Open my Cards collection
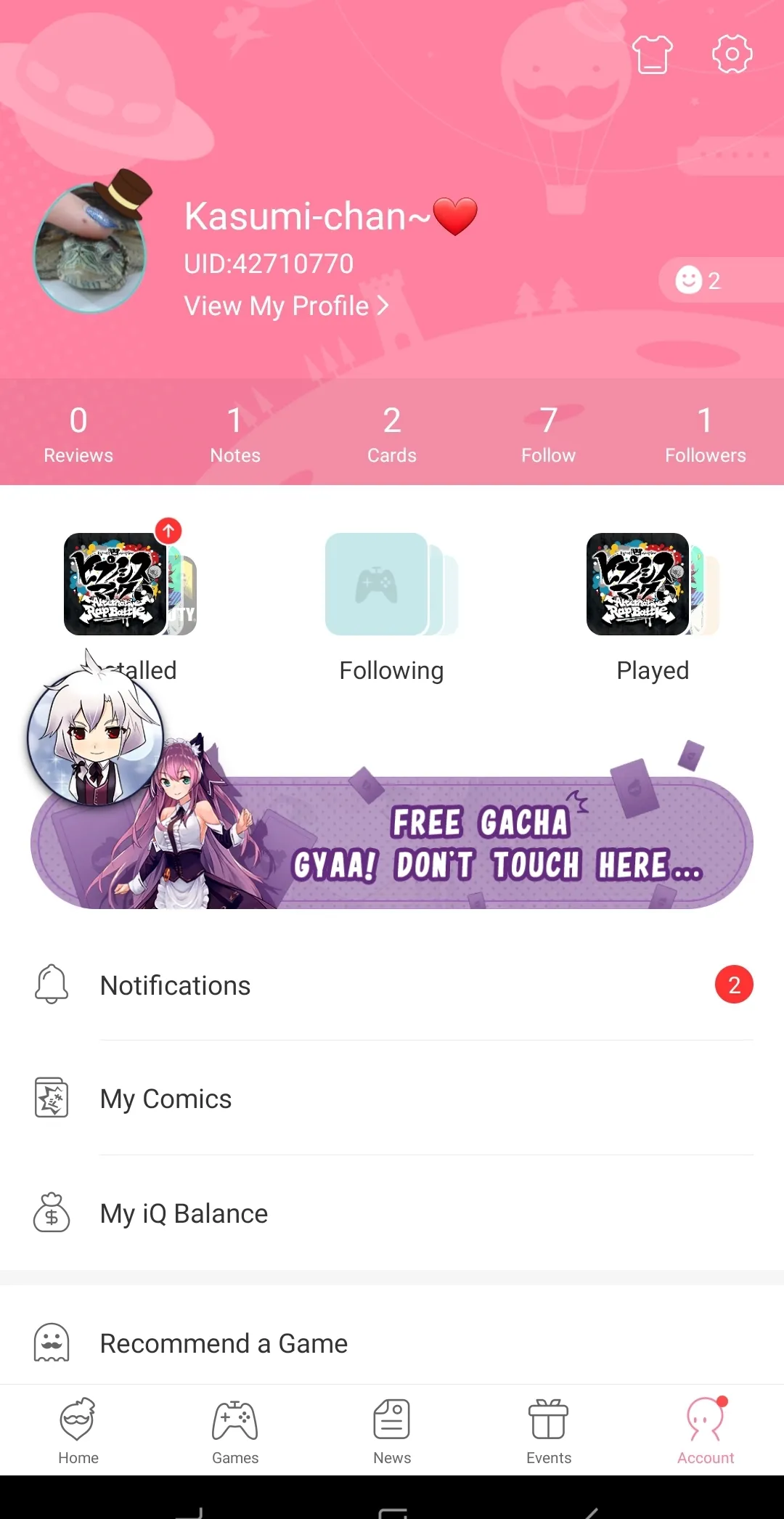 pos(392,434)
